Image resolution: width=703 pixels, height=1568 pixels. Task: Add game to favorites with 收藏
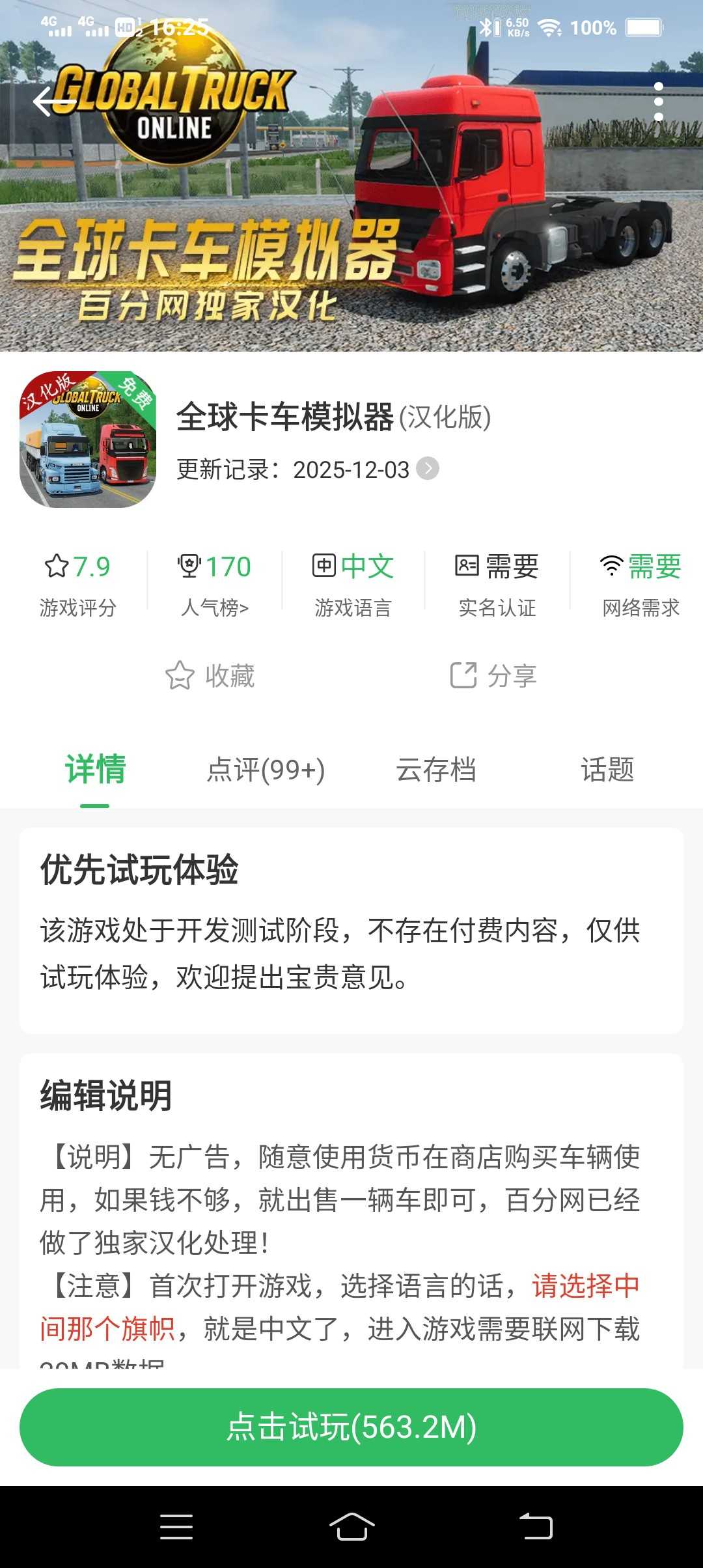coord(210,676)
